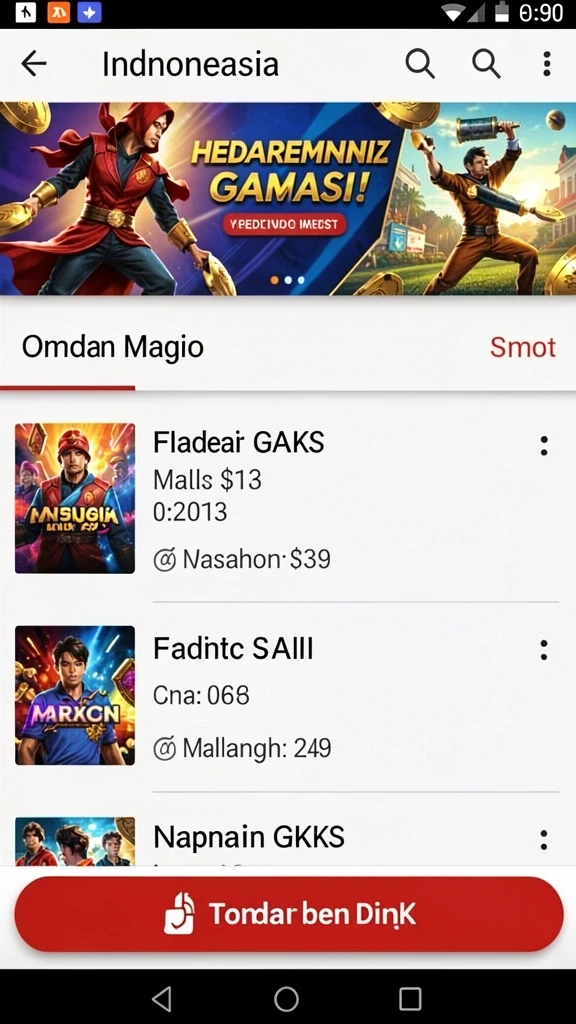Open the recent apps view

click(410, 999)
